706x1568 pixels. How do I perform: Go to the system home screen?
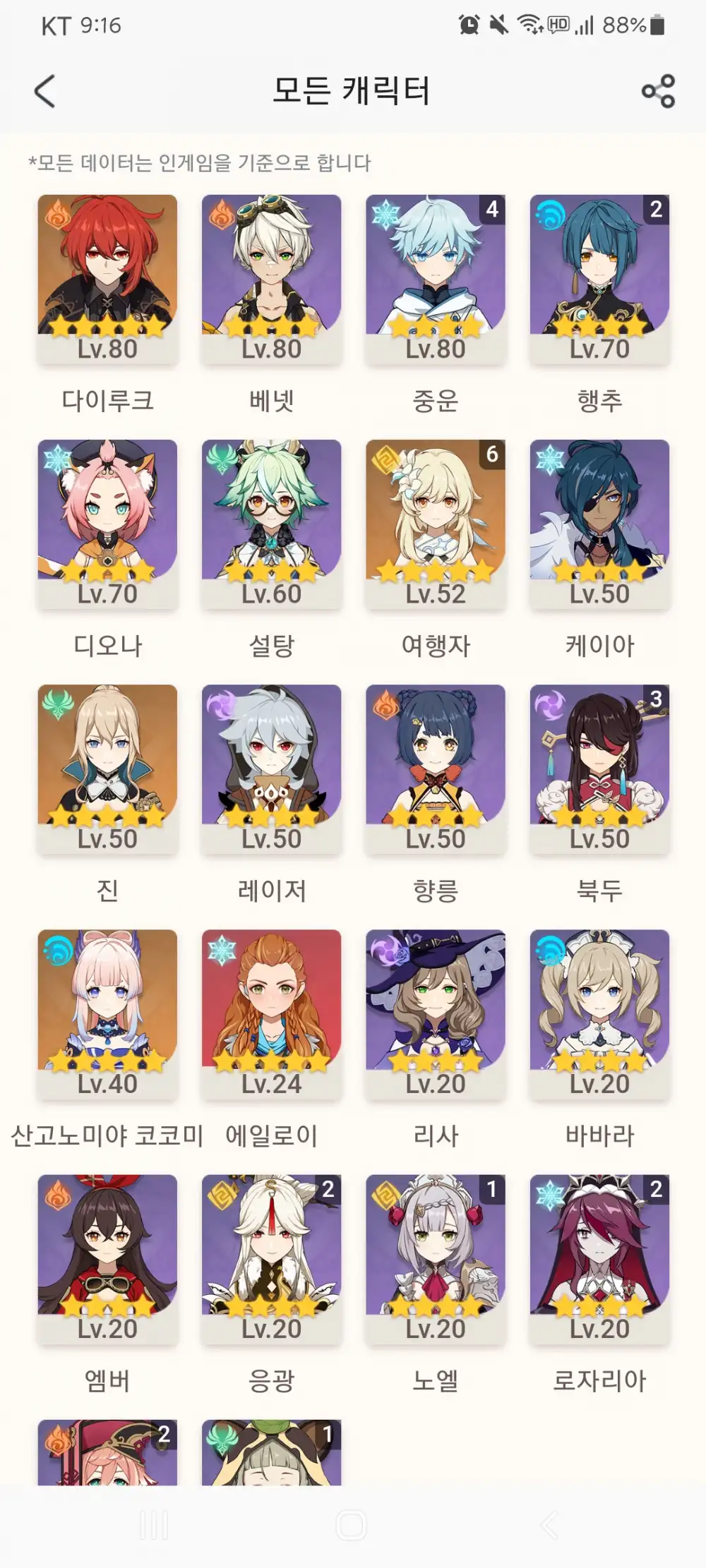pyautogui.click(x=351, y=1525)
